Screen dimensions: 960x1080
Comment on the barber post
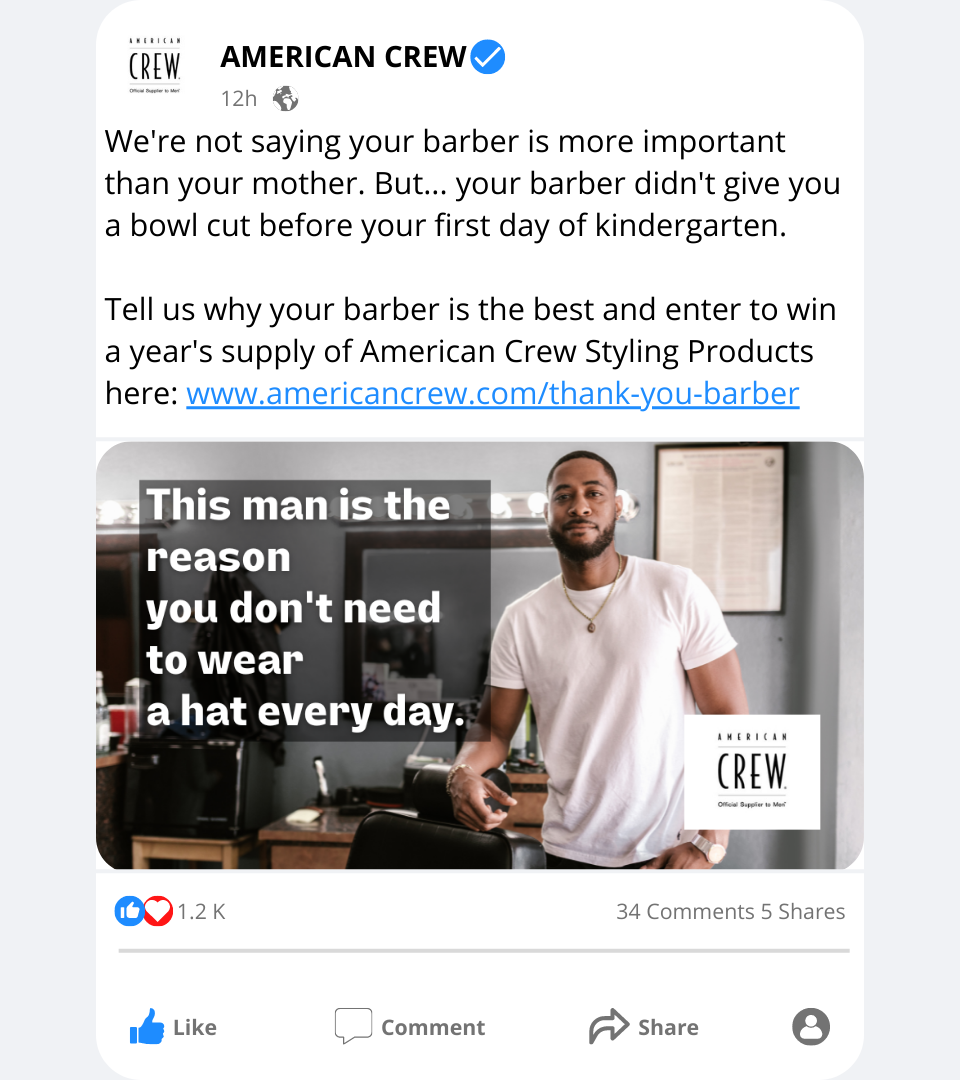(410, 1027)
